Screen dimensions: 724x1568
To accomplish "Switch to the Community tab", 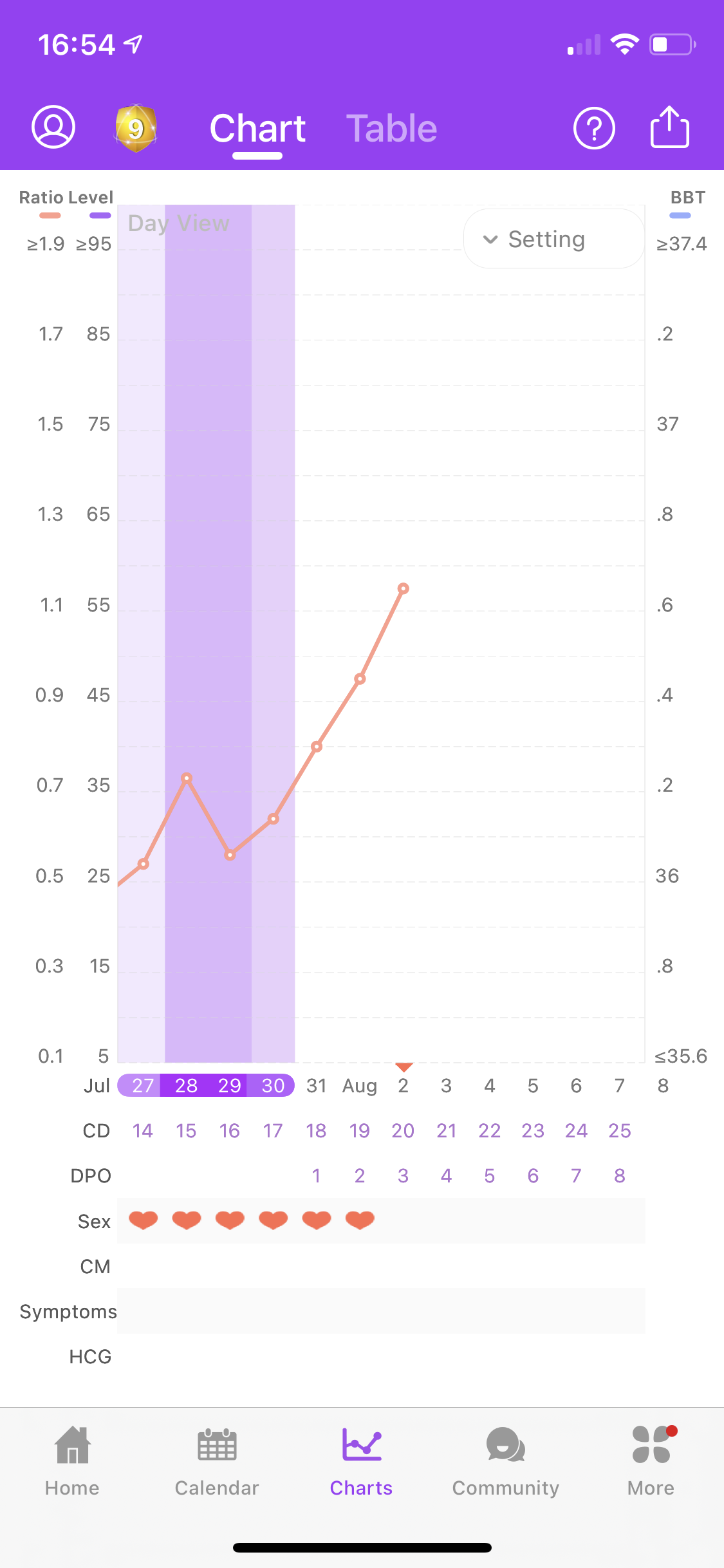I will coord(506,1461).
